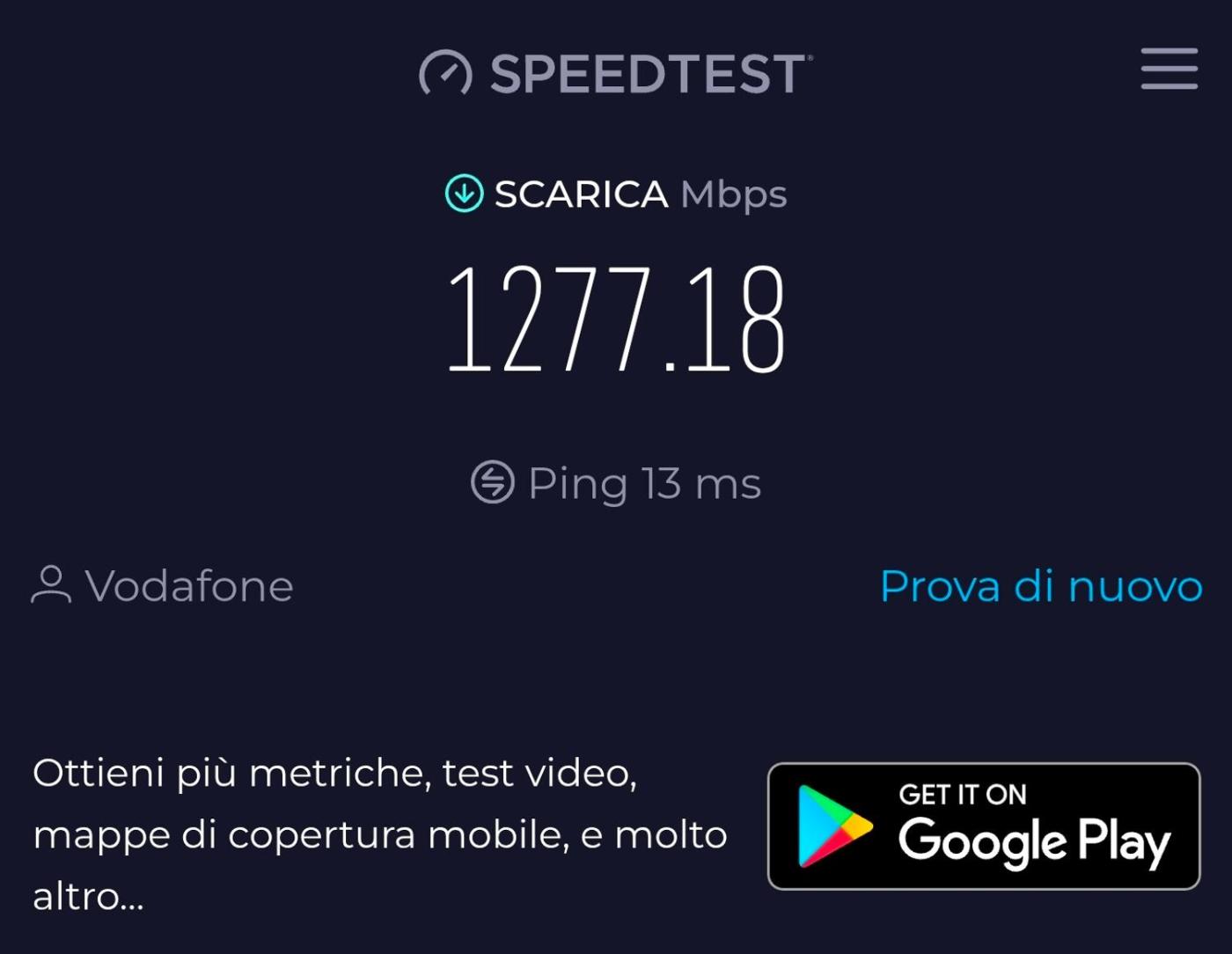Tap Prova di nuovo to retest

[x=1040, y=586]
